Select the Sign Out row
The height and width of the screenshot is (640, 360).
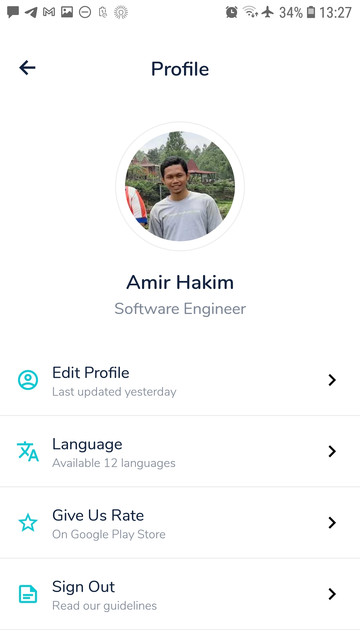pyautogui.click(x=180, y=594)
